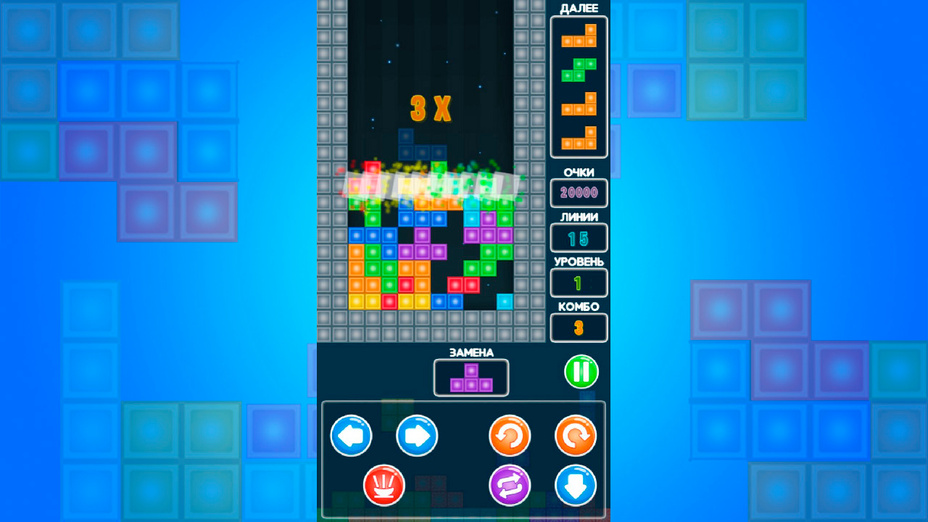Screen dimensions: 928x522
Task: Move the piece left with the left arrow
Action: click(351, 436)
